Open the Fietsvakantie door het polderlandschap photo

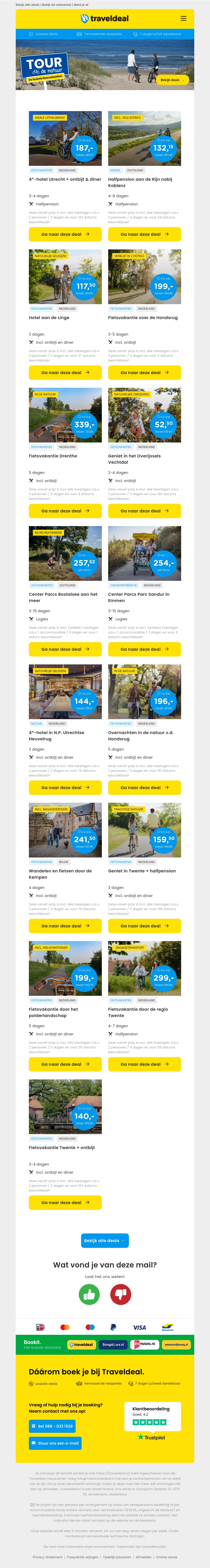tap(65, 968)
